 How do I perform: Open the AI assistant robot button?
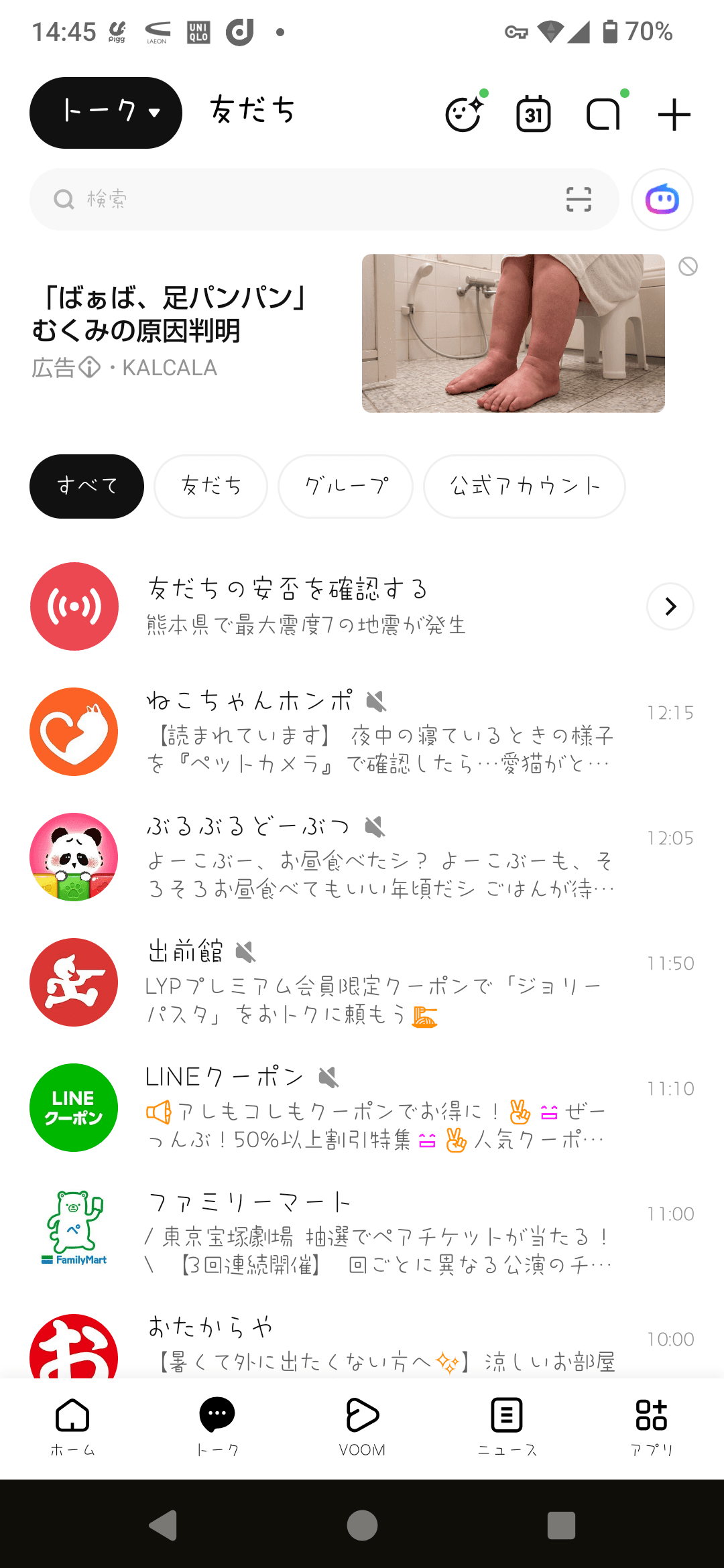click(662, 200)
